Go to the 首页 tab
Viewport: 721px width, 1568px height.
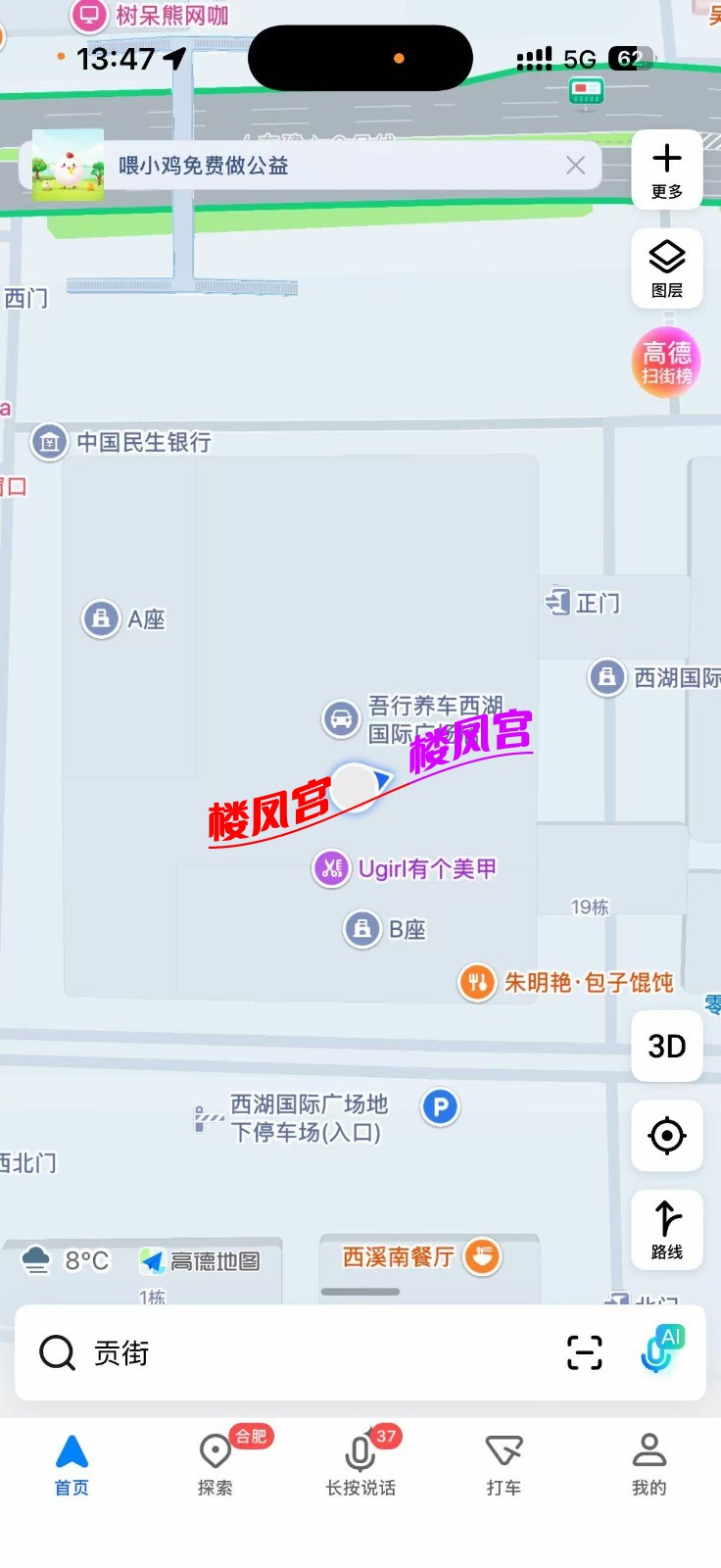click(72, 1464)
